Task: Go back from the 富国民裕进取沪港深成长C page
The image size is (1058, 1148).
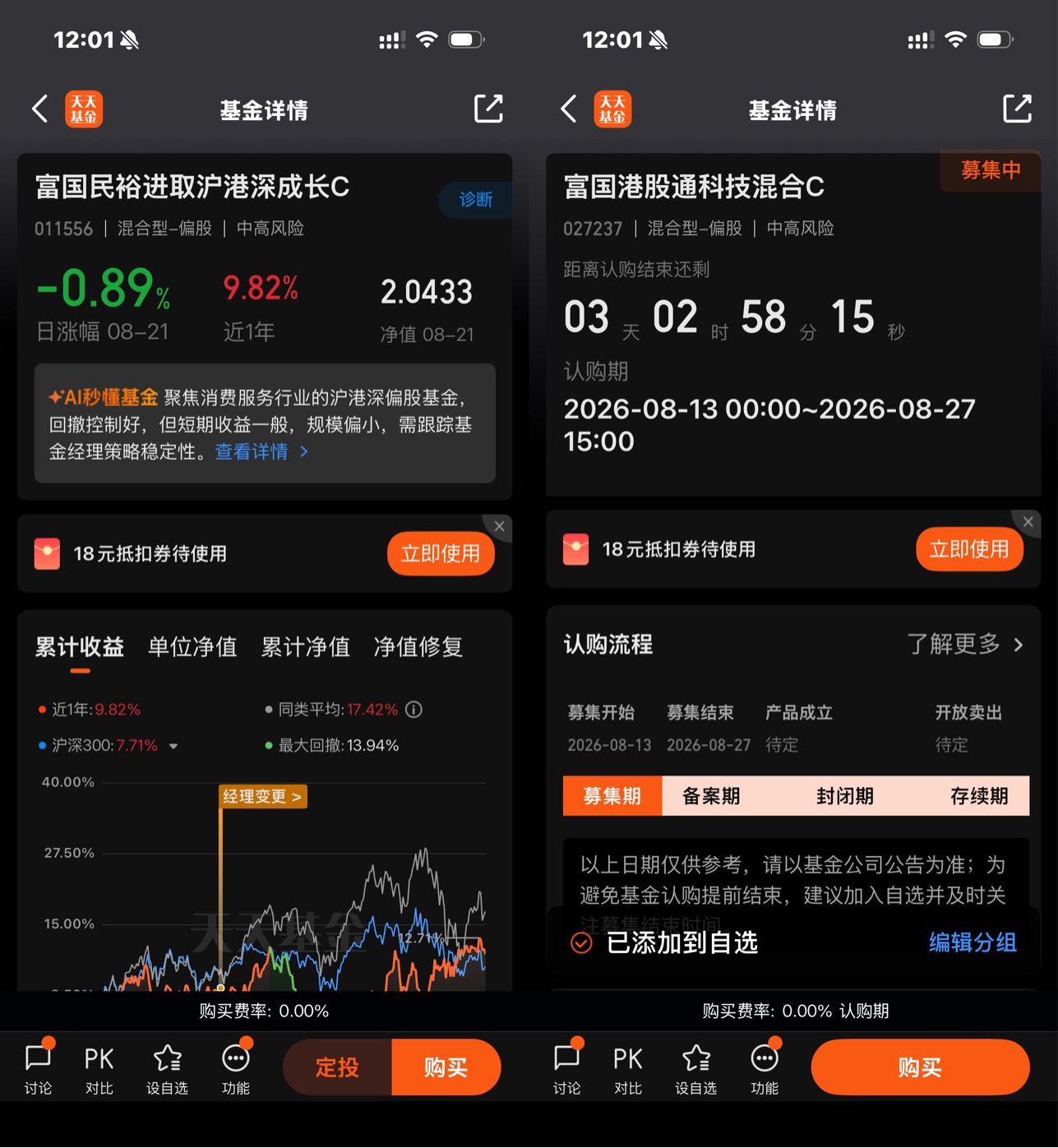Action: [x=39, y=109]
